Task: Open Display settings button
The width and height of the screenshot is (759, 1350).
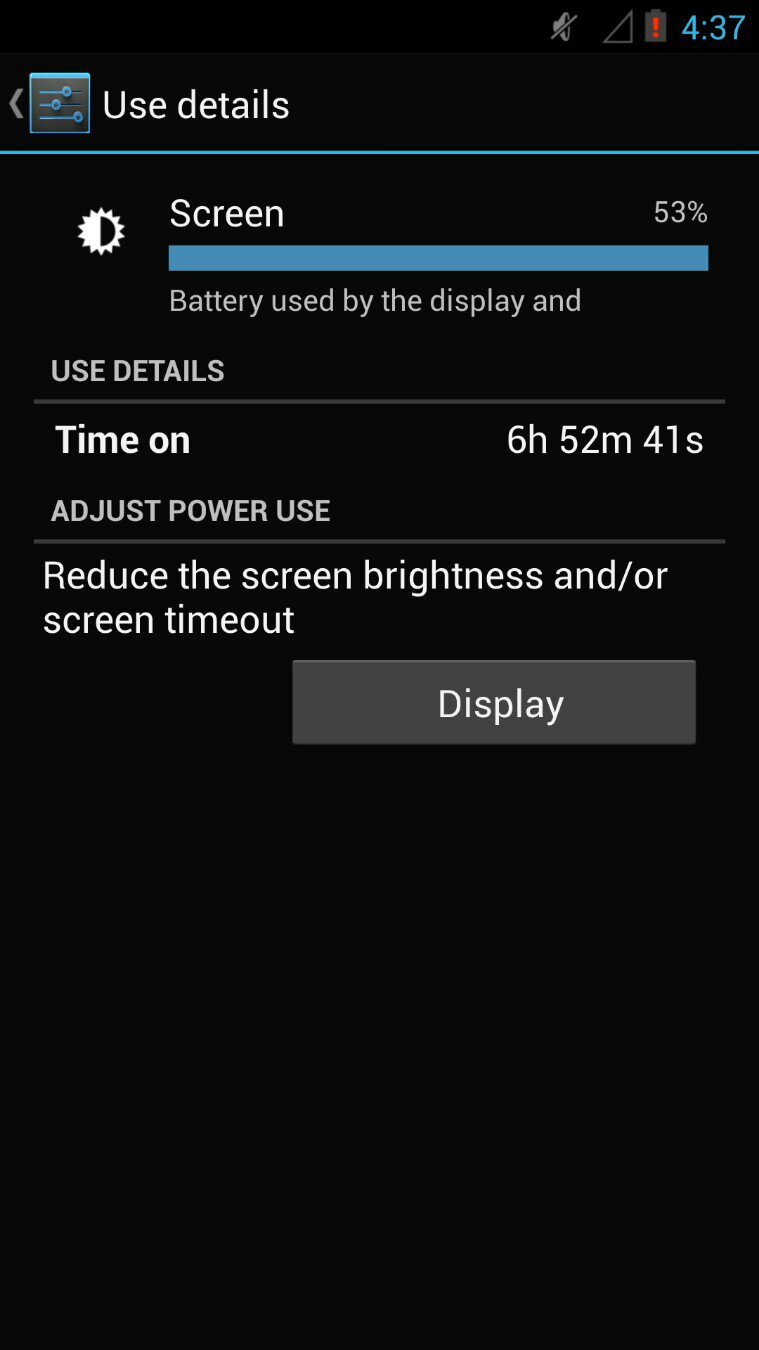Action: (x=493, y=702)
